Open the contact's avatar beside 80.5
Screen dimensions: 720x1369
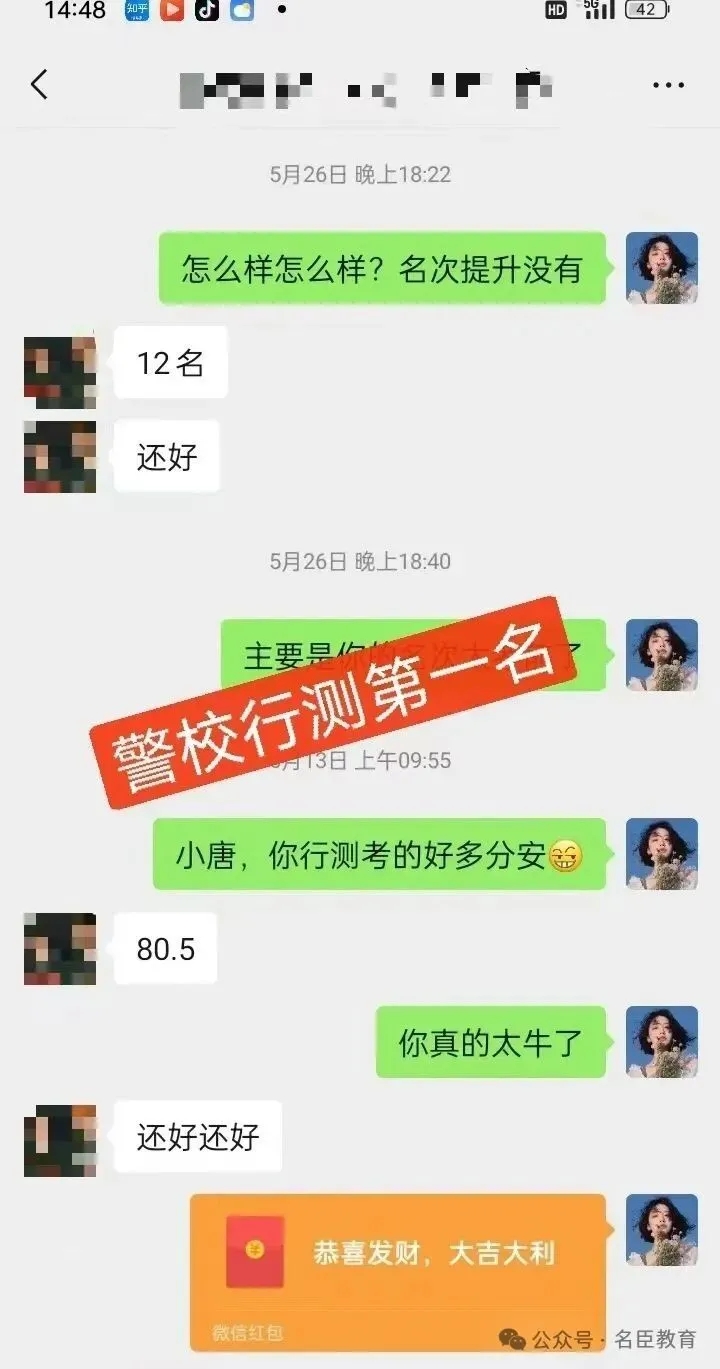pyautogui.click(x=60, y=949)
